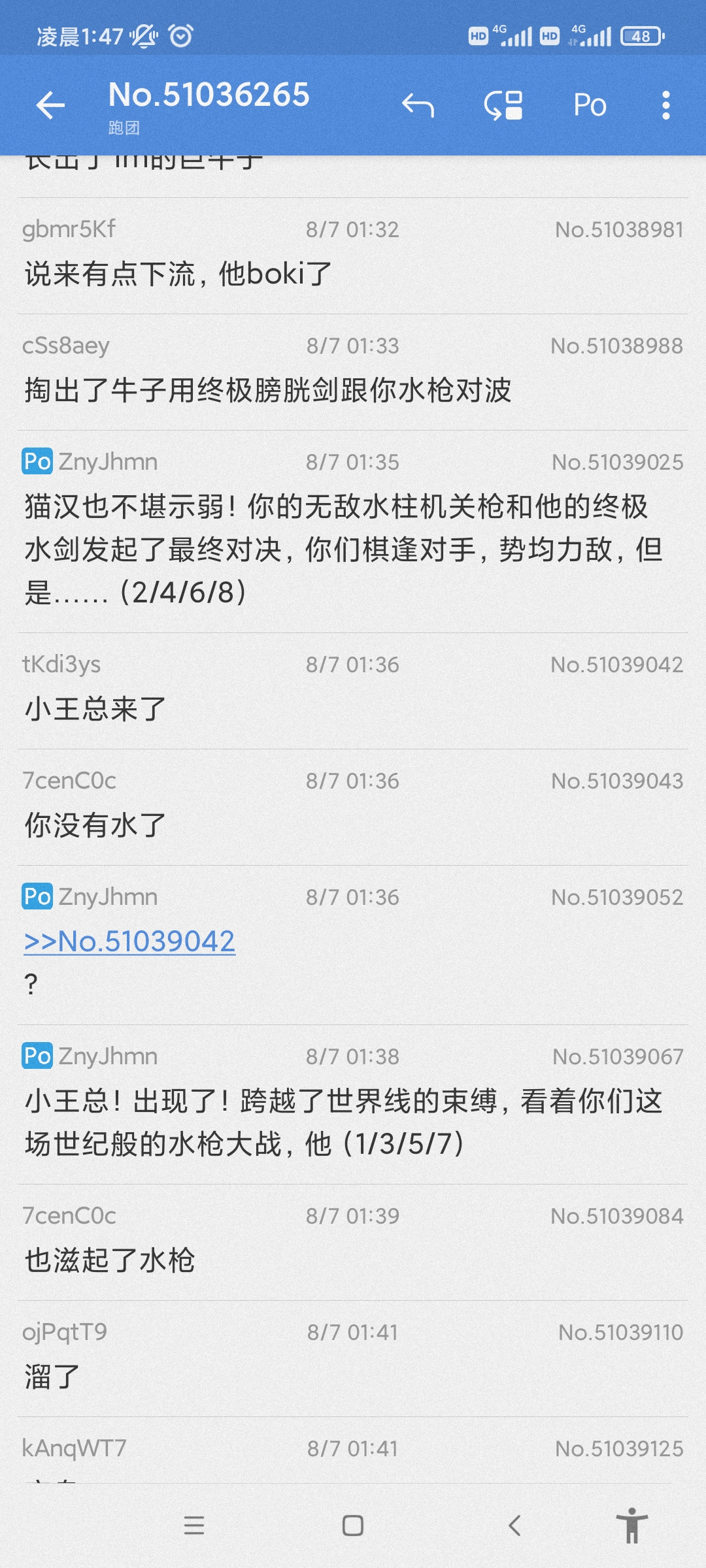Open the three-dot overflow menu
The width and height of the screenshot is (706, 1568).
tap(665, 105)
